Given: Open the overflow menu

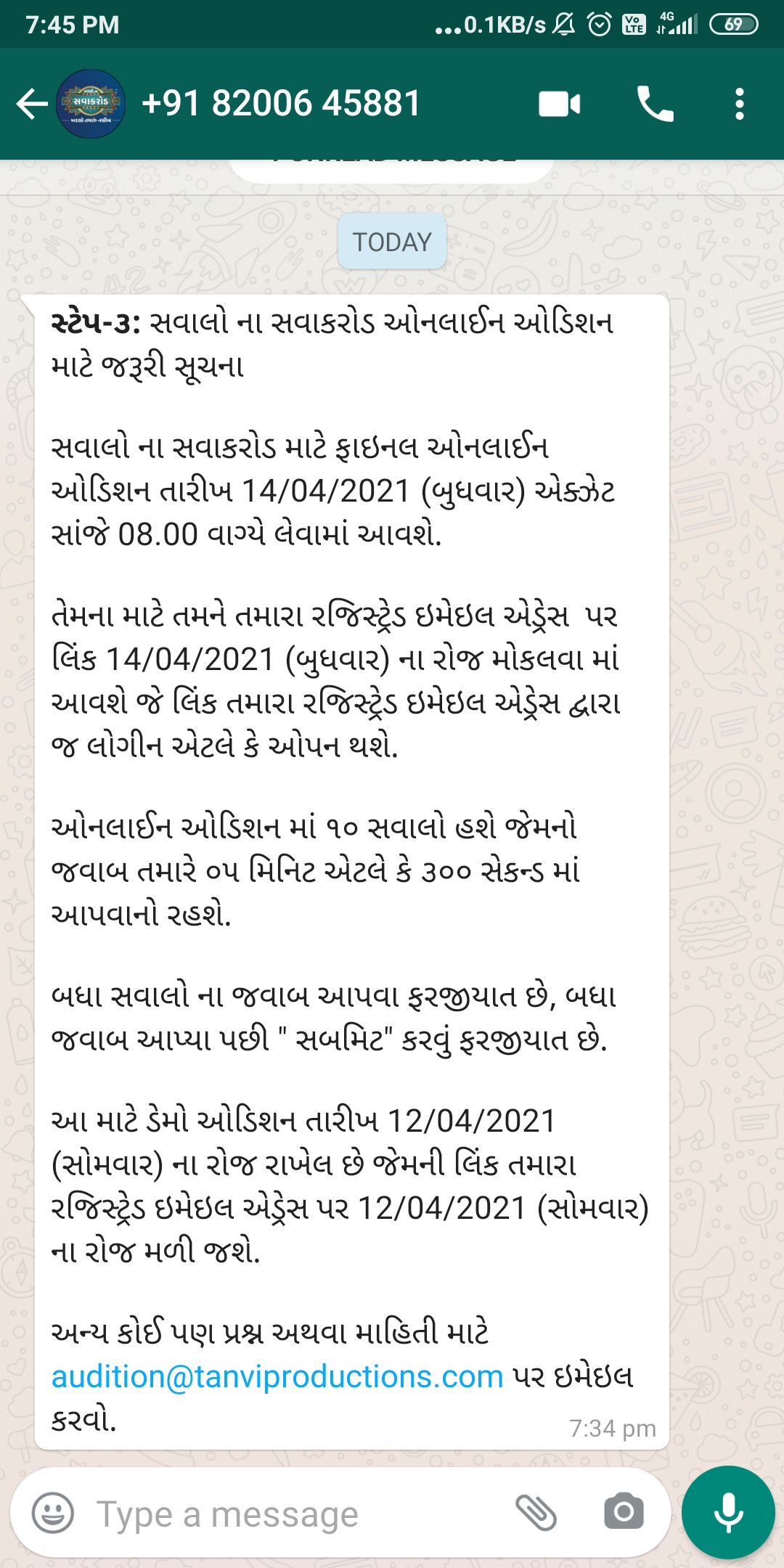Looking at the screenshot, I should (x=739, y=104).
